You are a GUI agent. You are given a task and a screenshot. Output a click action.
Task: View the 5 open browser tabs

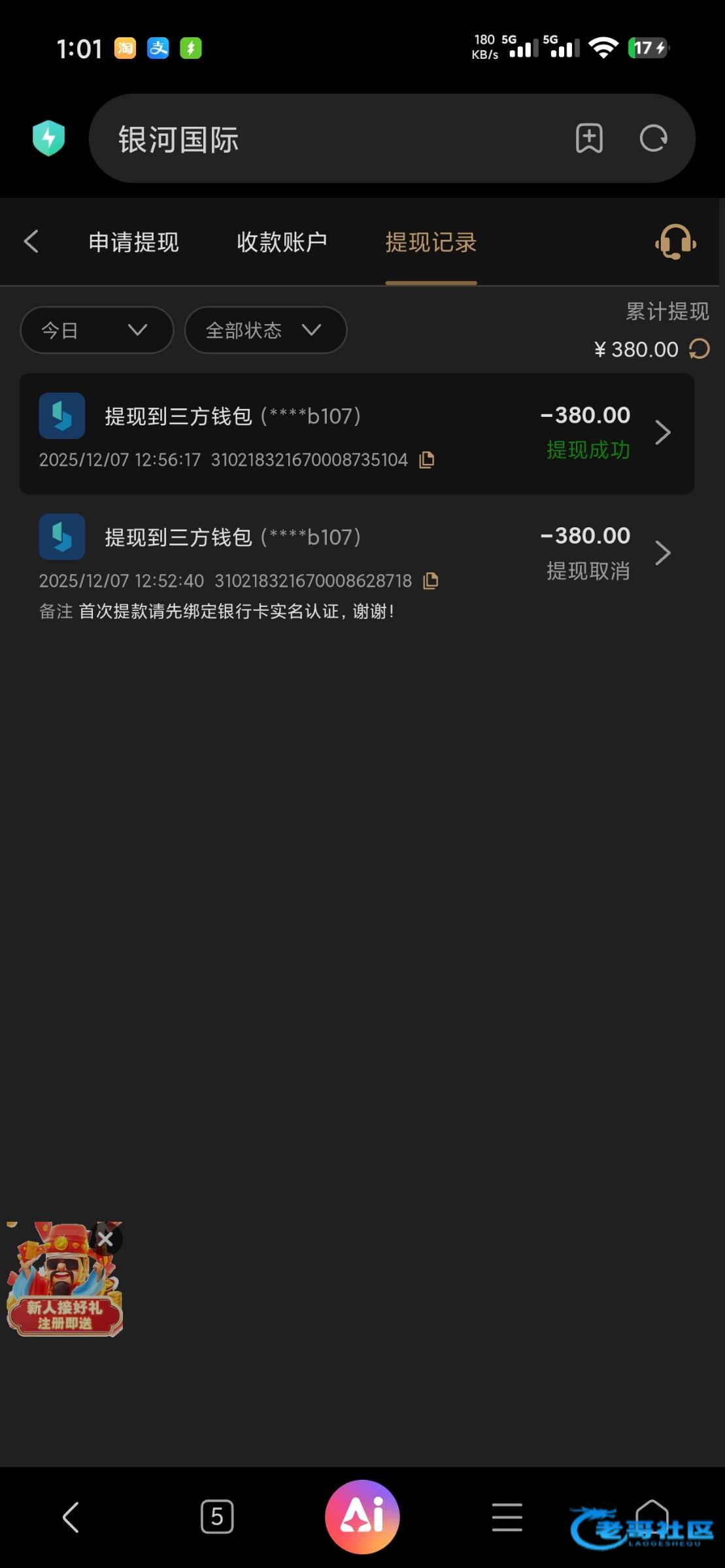217,1516
